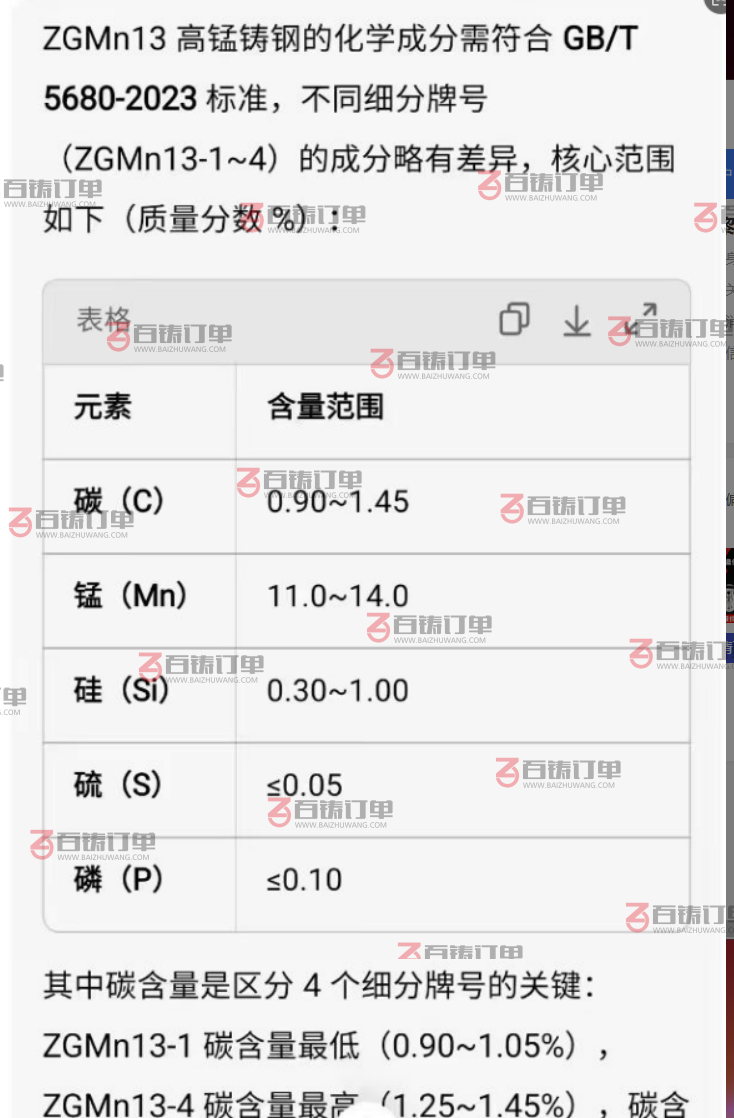Copy the table contents
The height and width of the screenshot is (1118, 734).
[x=514, y=320]
